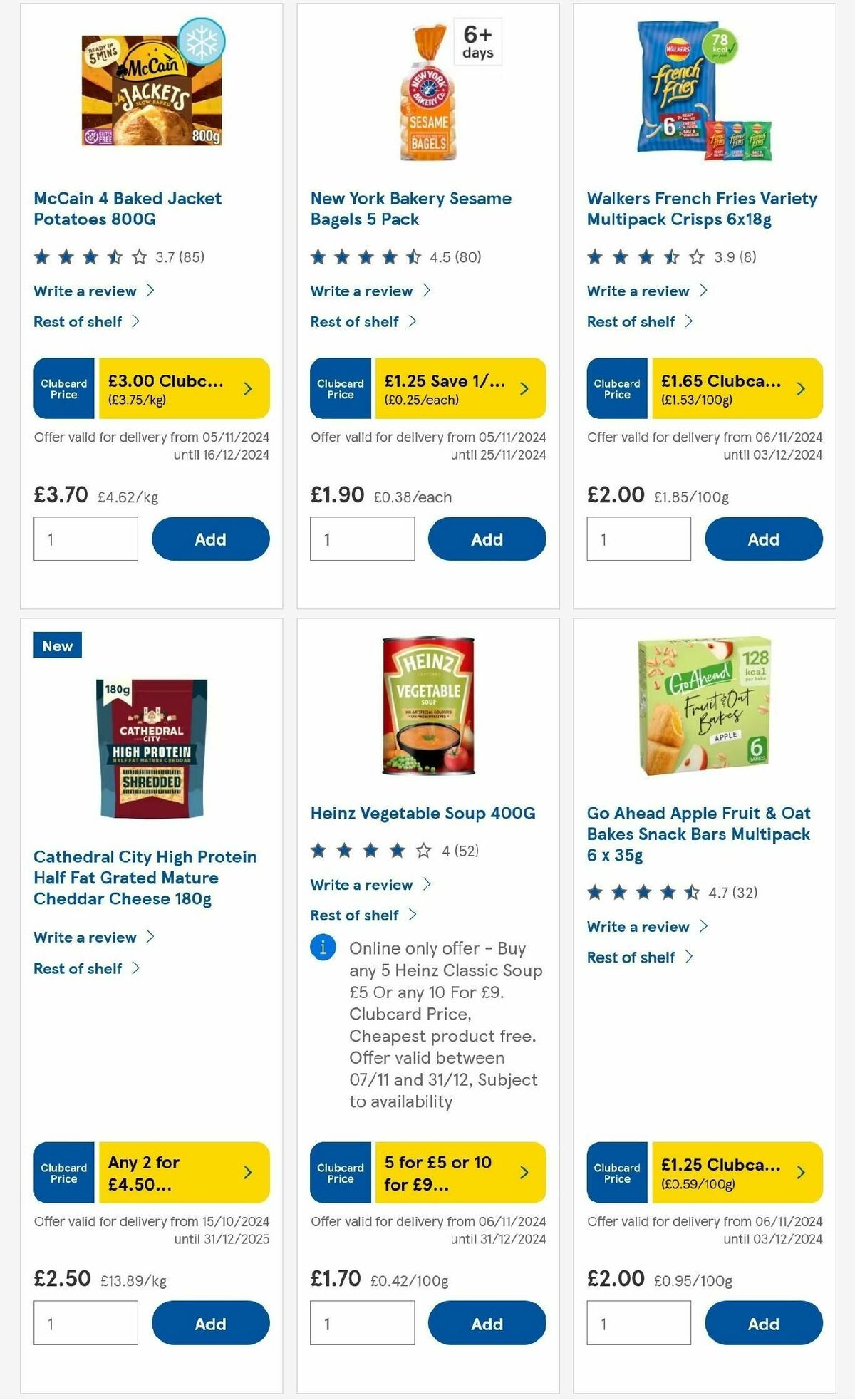
Task: Click the New badge on Cathedral City cheese
Action: [x=57, y=645]
